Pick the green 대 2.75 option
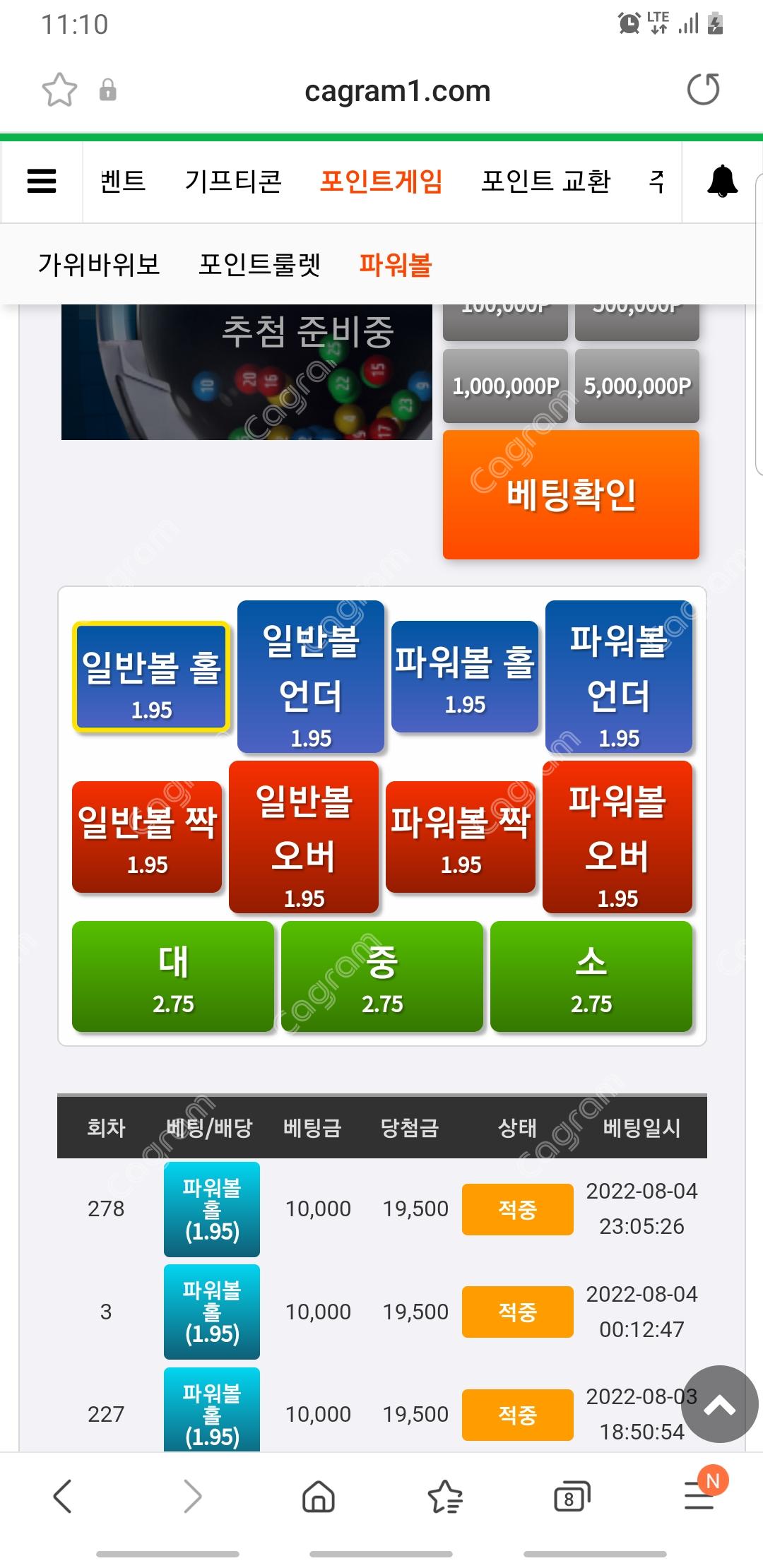This screenshot has width=763, height=1568. pyautogui.click(x=173, y=976)
